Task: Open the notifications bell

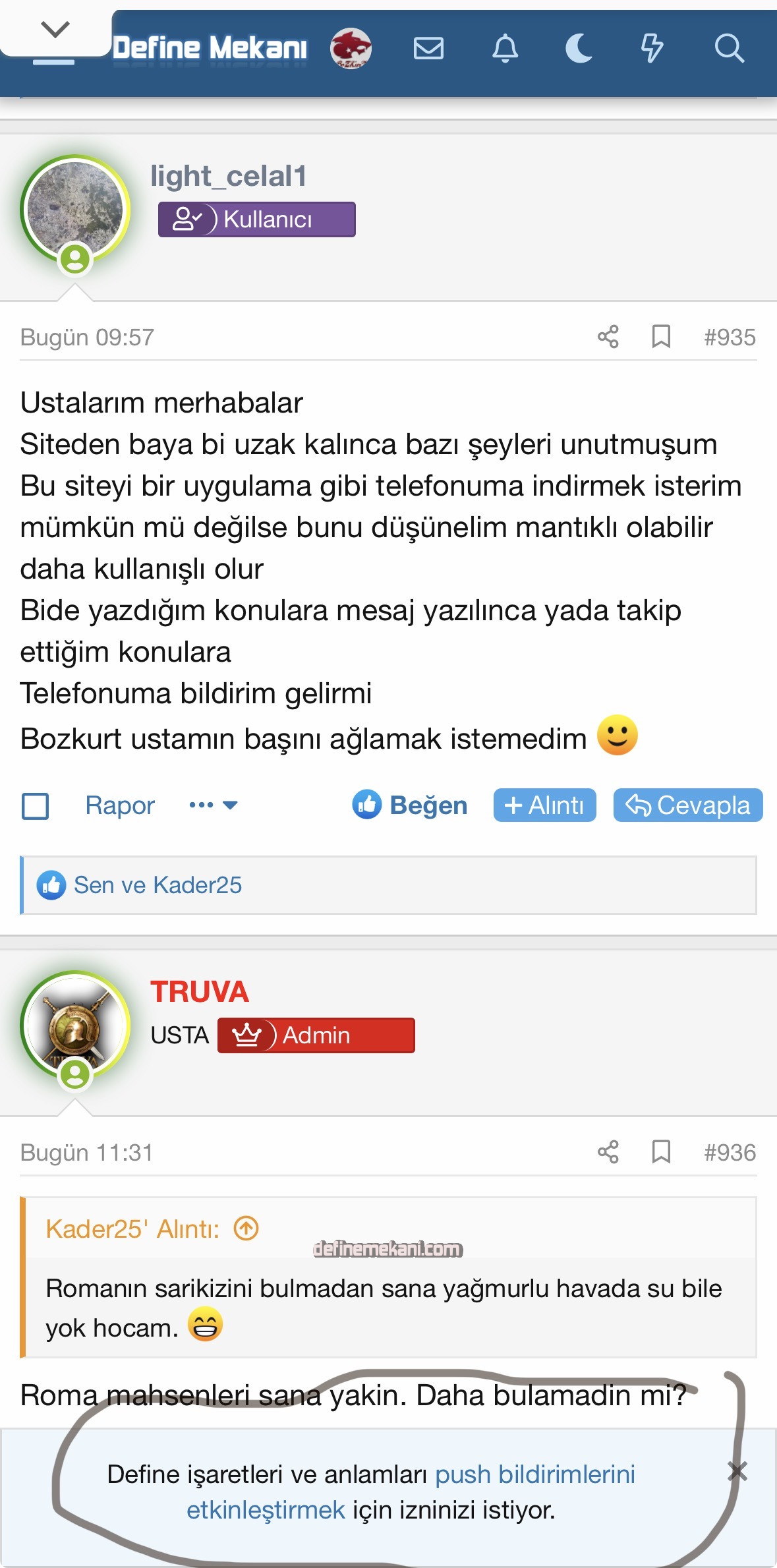Action: 505,48
